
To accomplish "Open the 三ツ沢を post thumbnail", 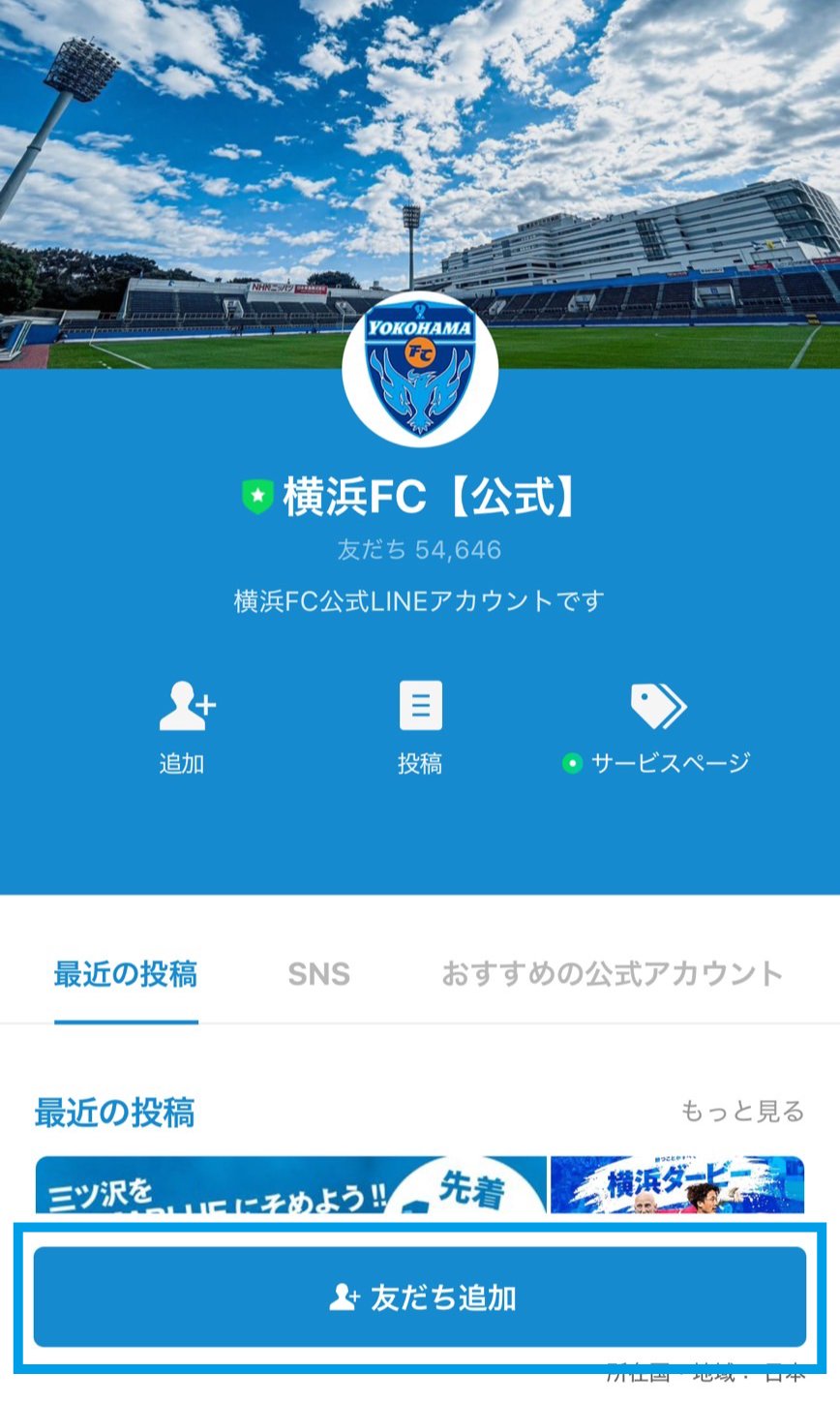I will tap(290, 1185).
